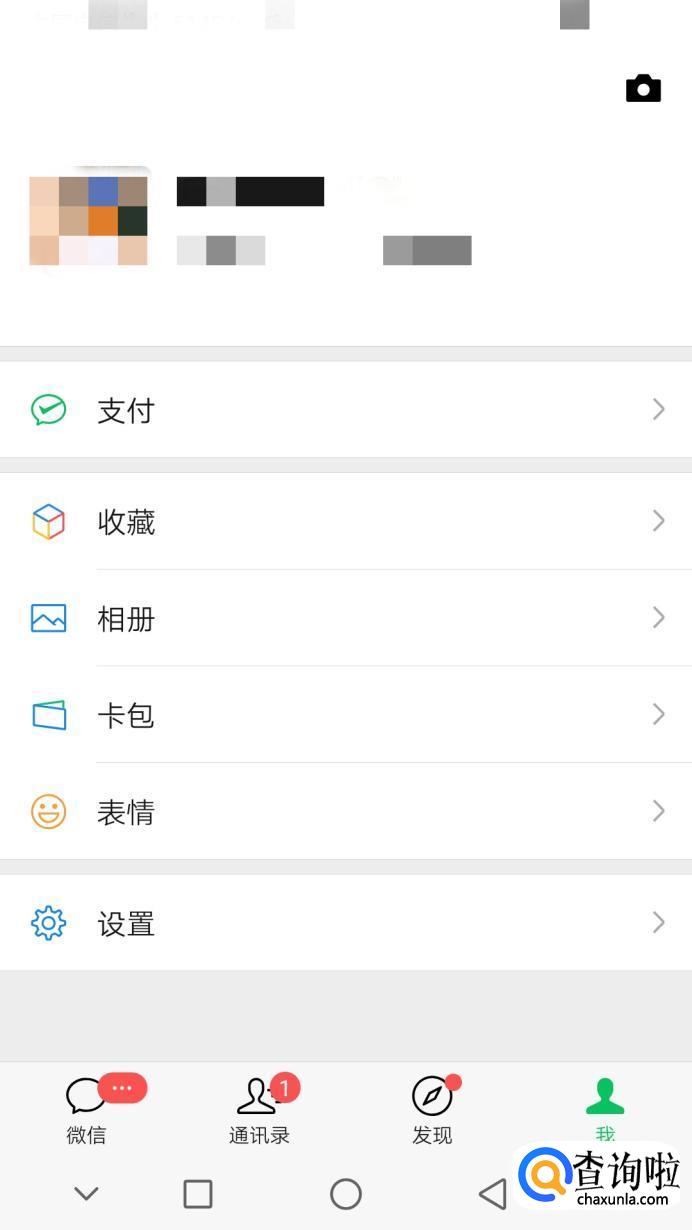Switch to the 发现 discover tab
692x1230 pixels.
click(x=432, y=1108)
